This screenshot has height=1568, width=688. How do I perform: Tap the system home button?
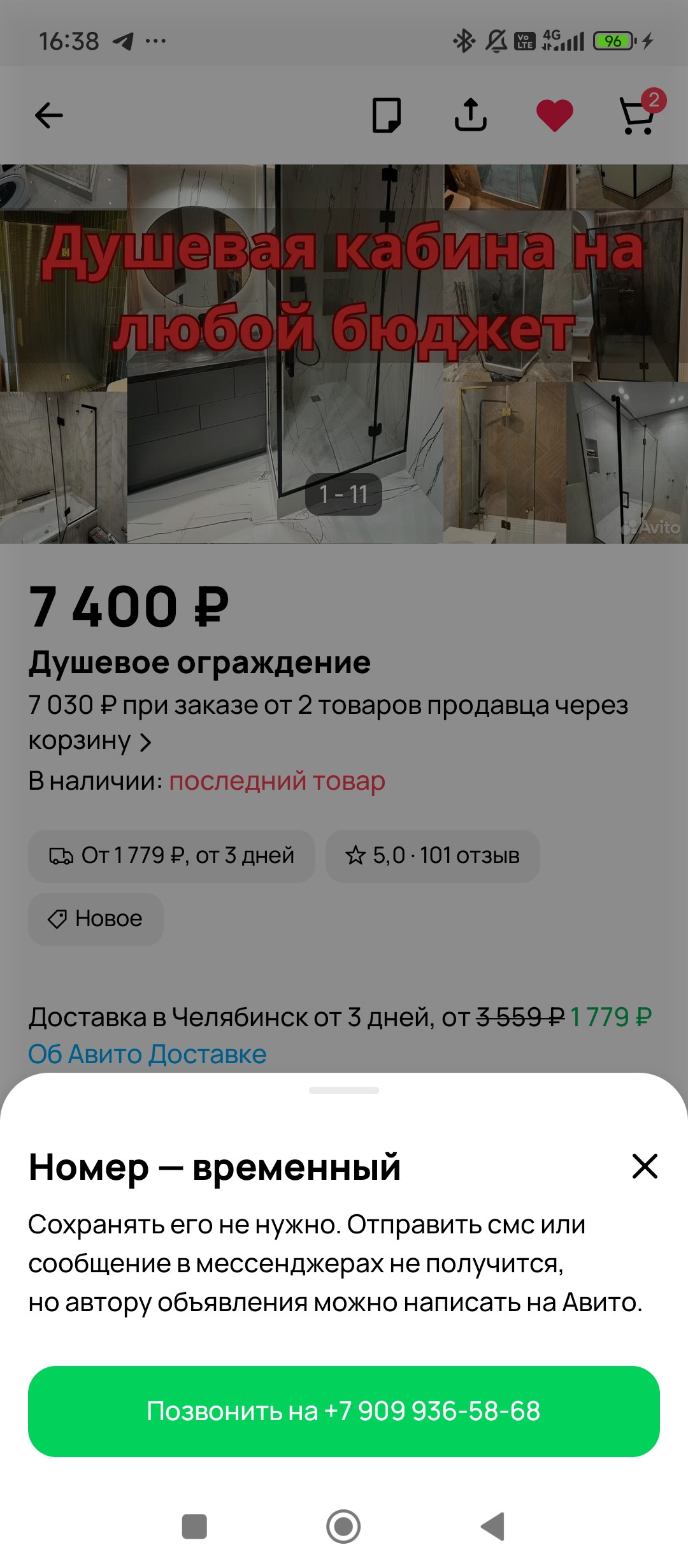343,1527
